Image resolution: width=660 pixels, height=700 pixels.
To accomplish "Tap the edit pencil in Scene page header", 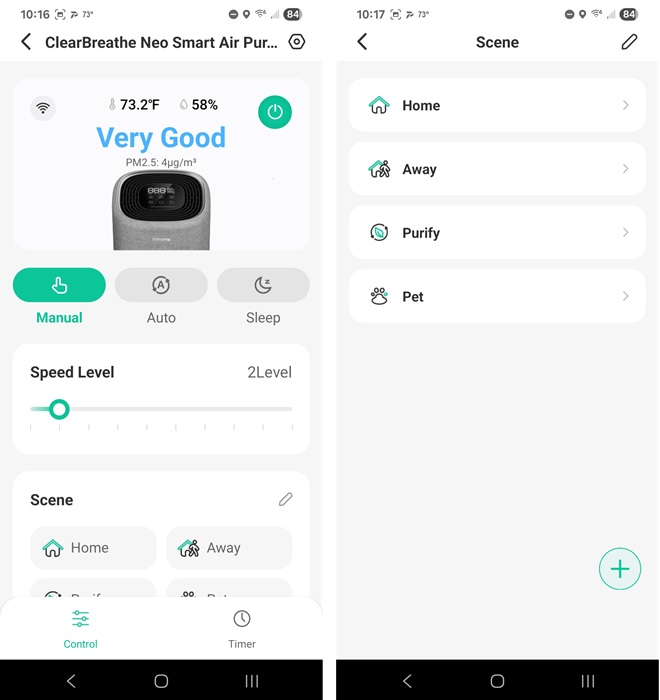I will [629, 42].
